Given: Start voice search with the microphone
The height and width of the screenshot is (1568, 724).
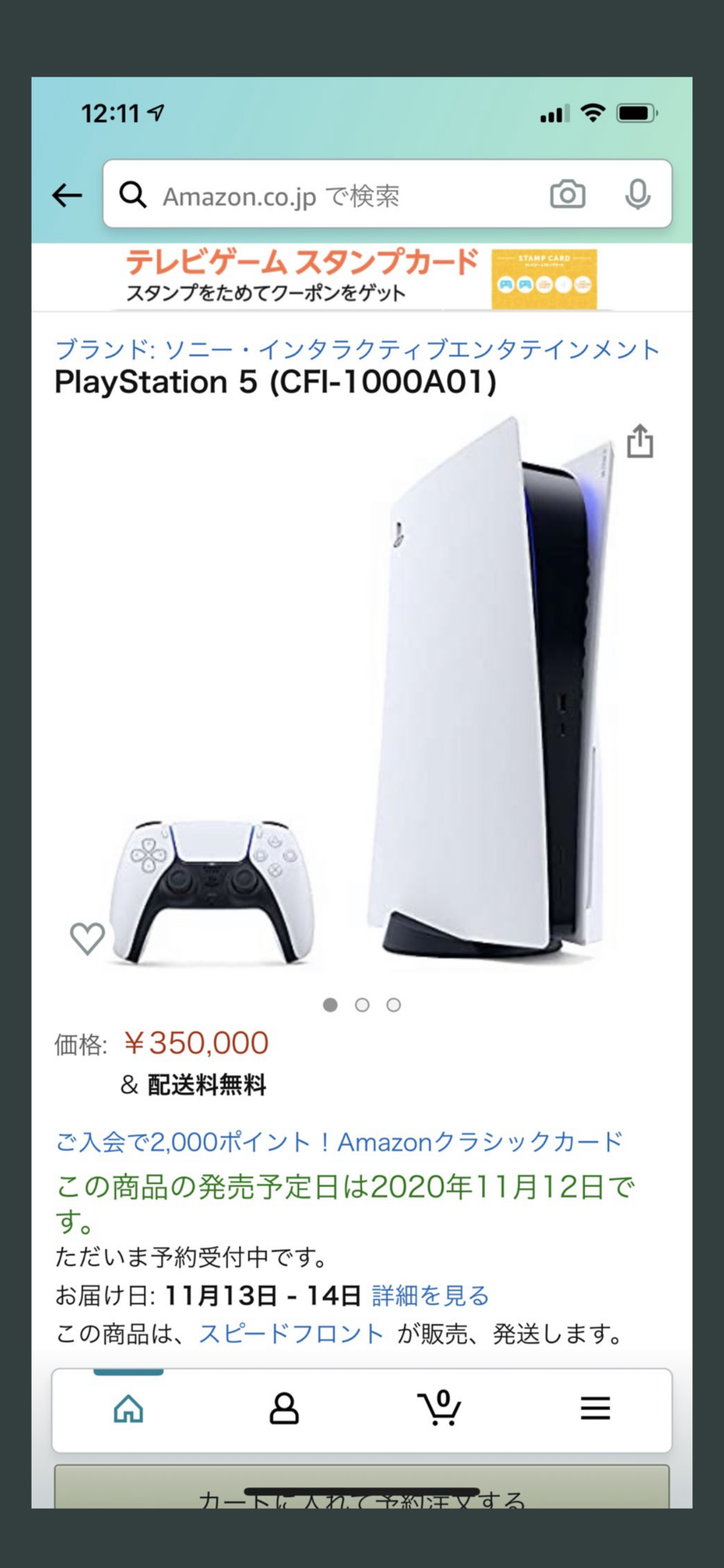Looking at the screenshot, I should tap(637, 195).
